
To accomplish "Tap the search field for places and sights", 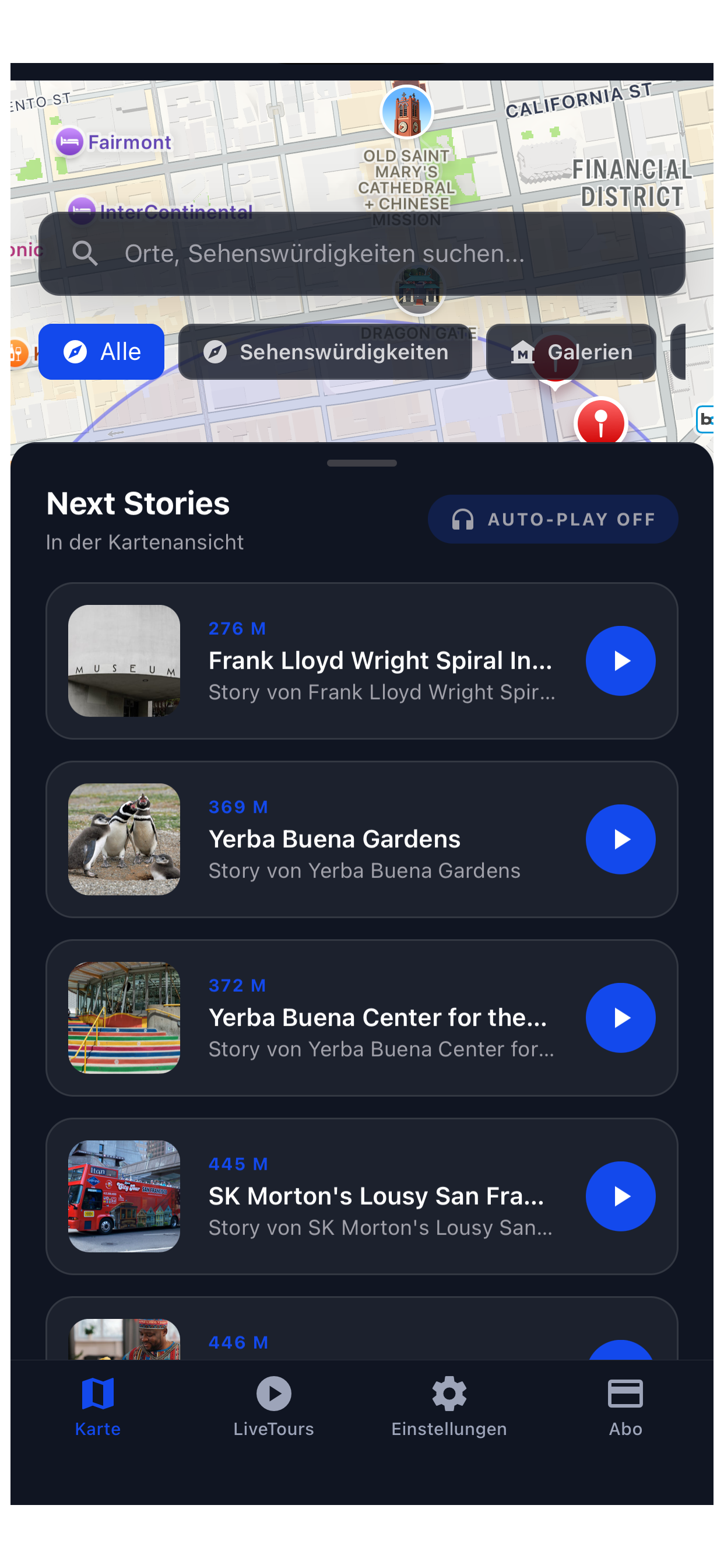I will pos(361,254).
